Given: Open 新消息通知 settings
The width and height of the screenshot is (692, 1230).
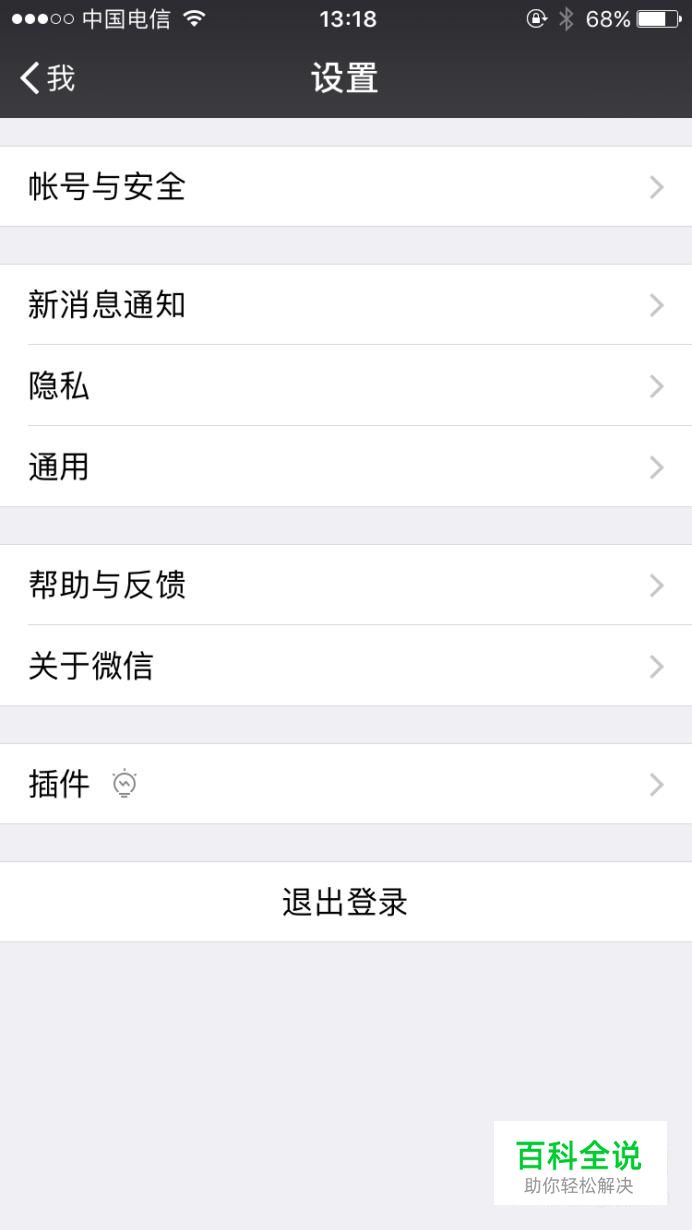Looking at the screenshot, I should [x=345, y=305].
